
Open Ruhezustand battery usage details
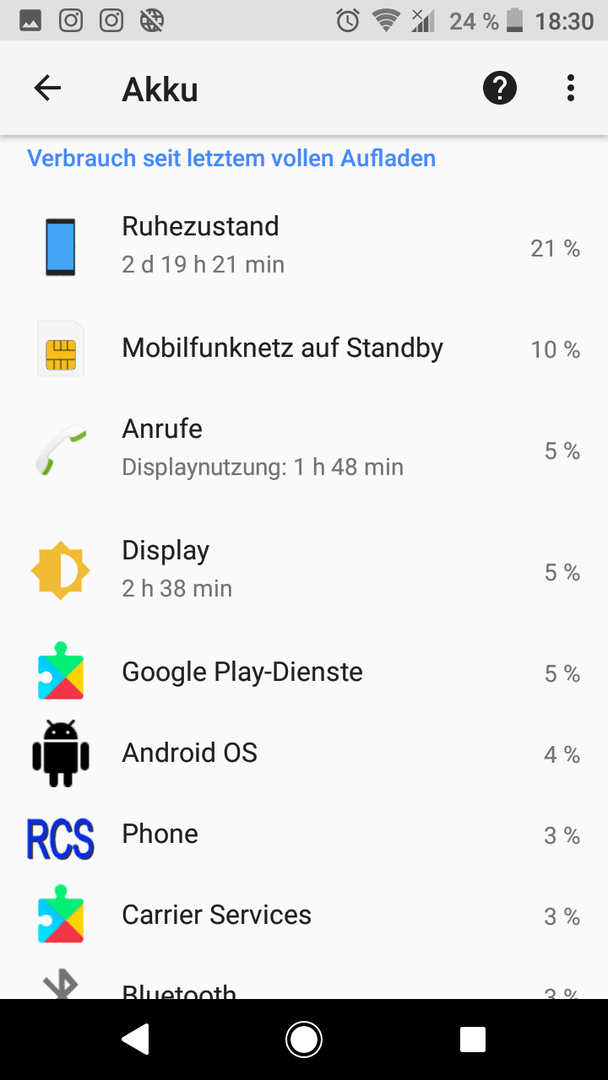[304, 247]
